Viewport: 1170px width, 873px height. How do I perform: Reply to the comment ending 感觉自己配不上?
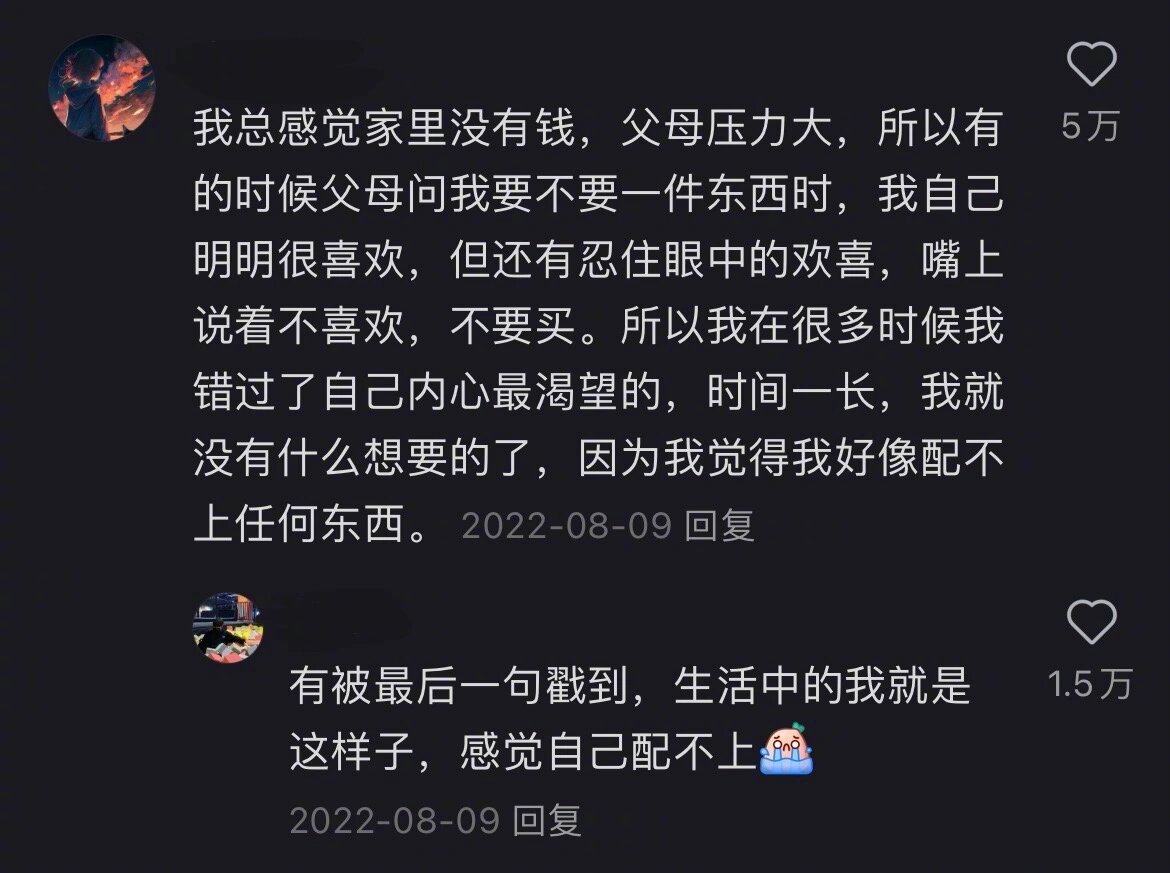(x=546, y=821)
